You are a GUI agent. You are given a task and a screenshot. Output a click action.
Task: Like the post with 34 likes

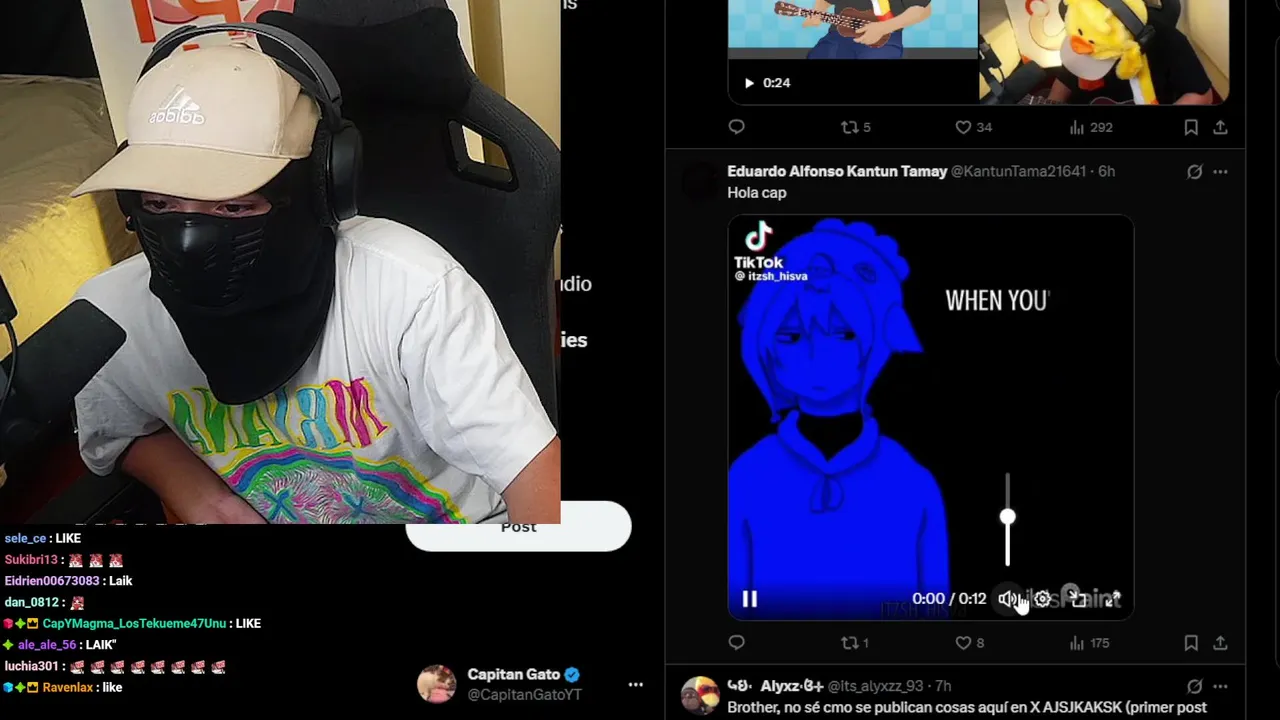pyautogui.click(x=963, y=127)
